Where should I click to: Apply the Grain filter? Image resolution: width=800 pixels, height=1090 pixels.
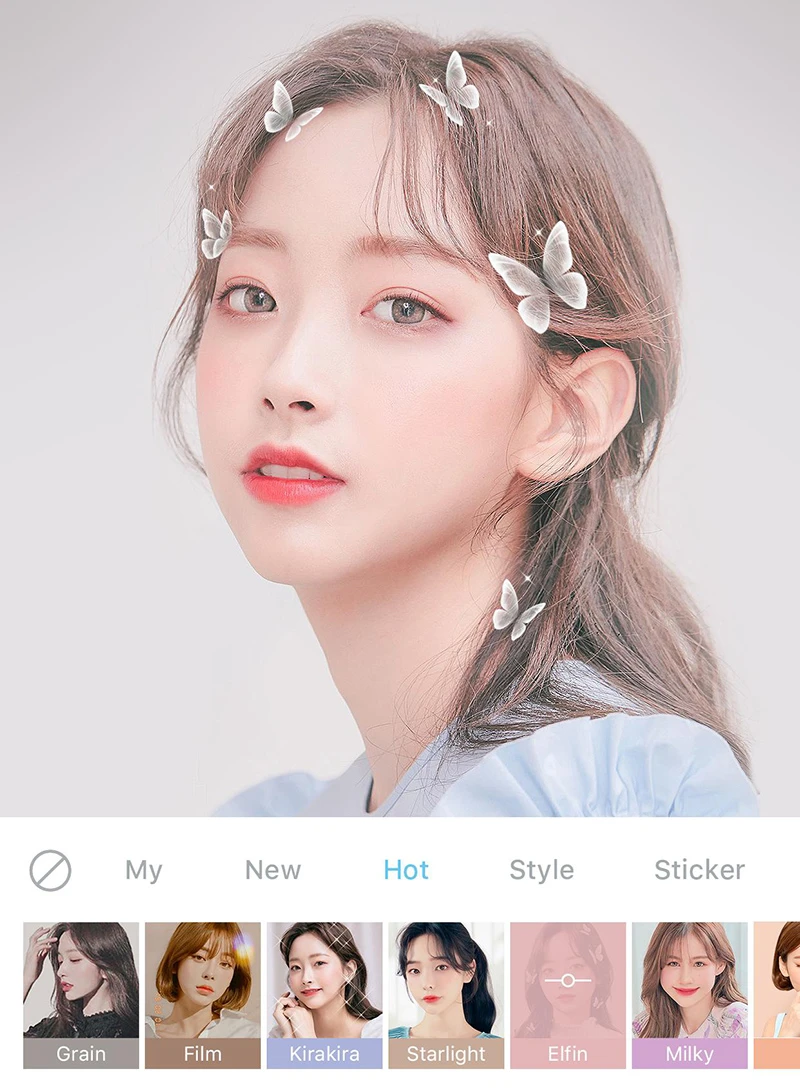point(81,994)
